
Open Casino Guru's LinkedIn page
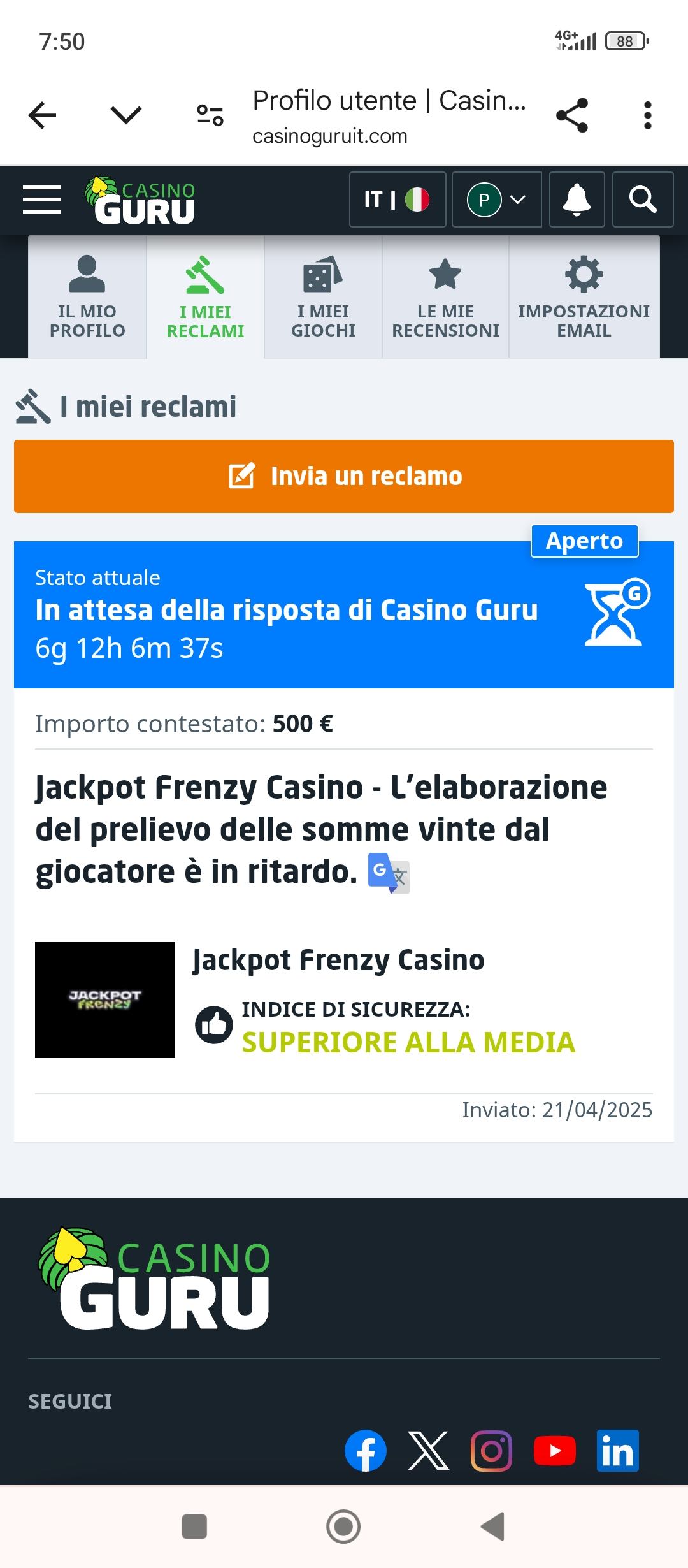tap(617, 1451)
